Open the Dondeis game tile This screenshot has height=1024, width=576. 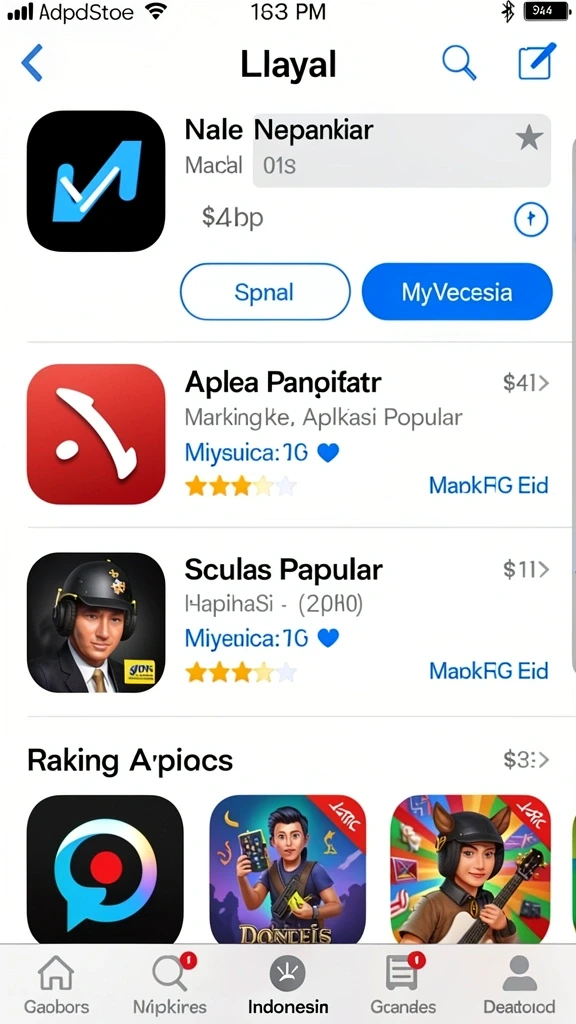288,869
